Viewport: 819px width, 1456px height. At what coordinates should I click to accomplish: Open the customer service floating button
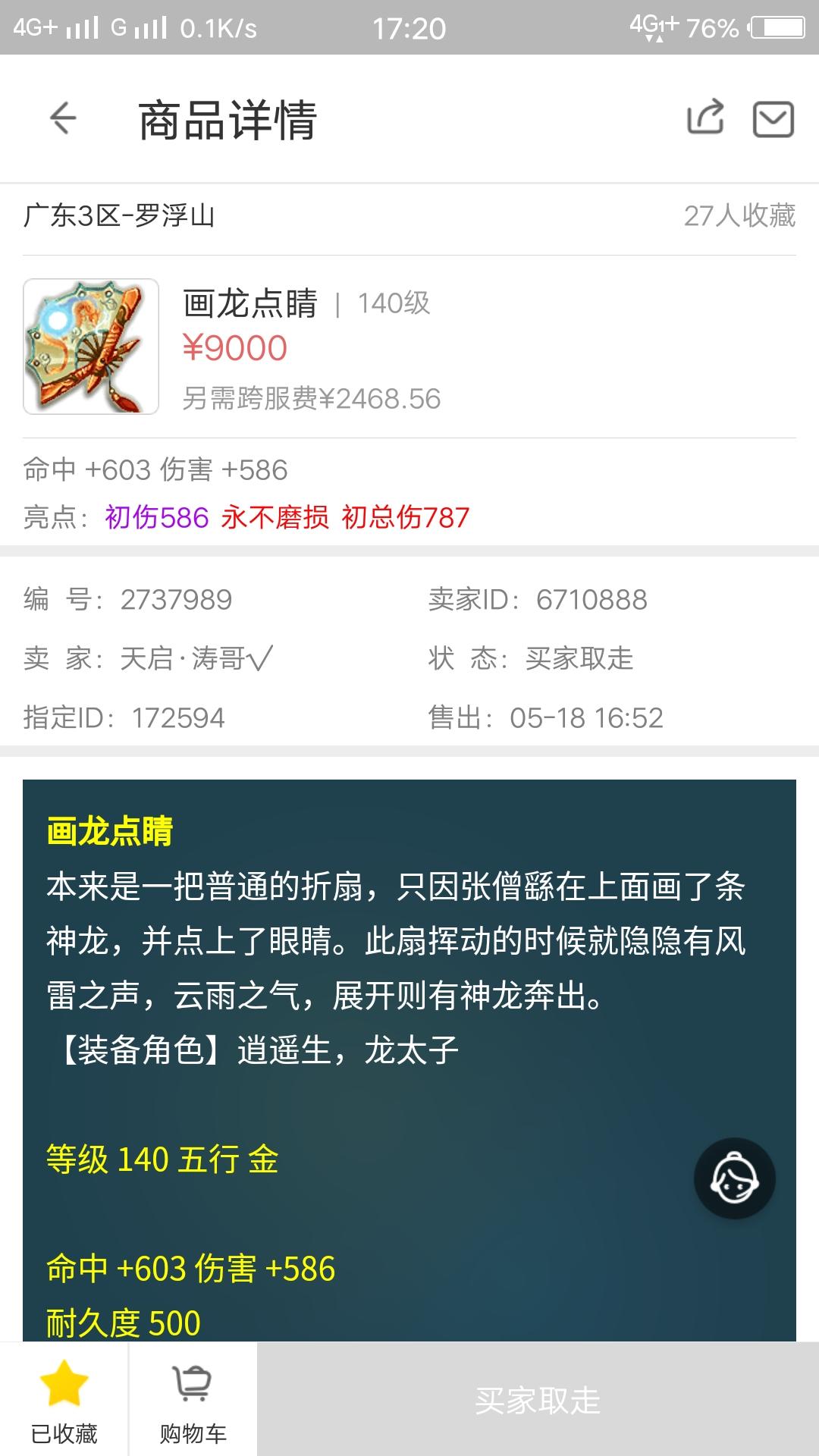734,1178
